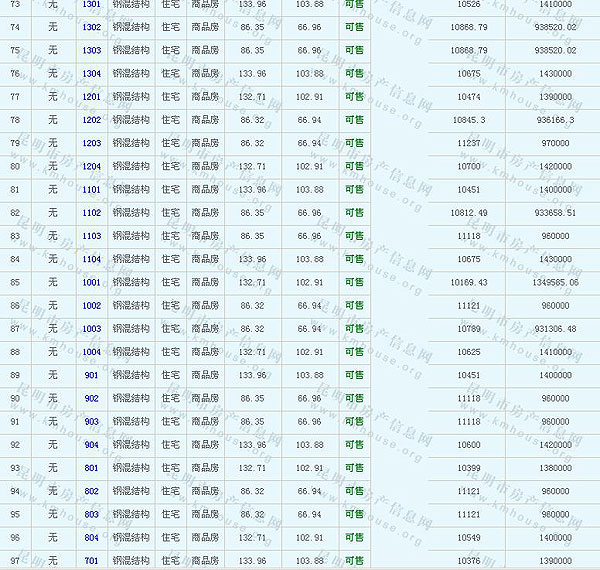Image resolution: width=600 pixels, height=570 pixels.
Task: Open room 1004 details
Action: (91, 352)
